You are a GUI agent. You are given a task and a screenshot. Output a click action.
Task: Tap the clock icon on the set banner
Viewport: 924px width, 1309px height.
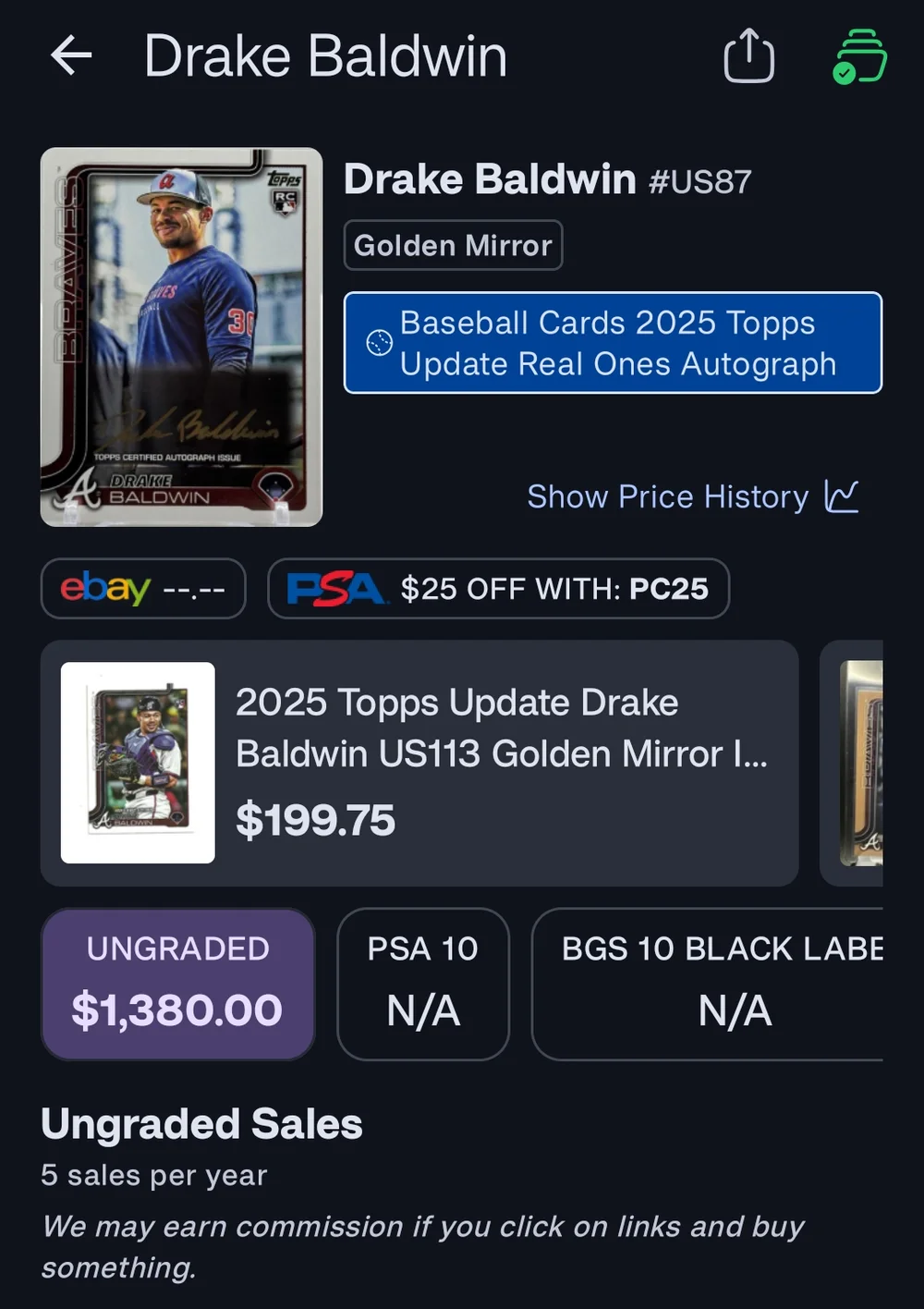[378, 343]
